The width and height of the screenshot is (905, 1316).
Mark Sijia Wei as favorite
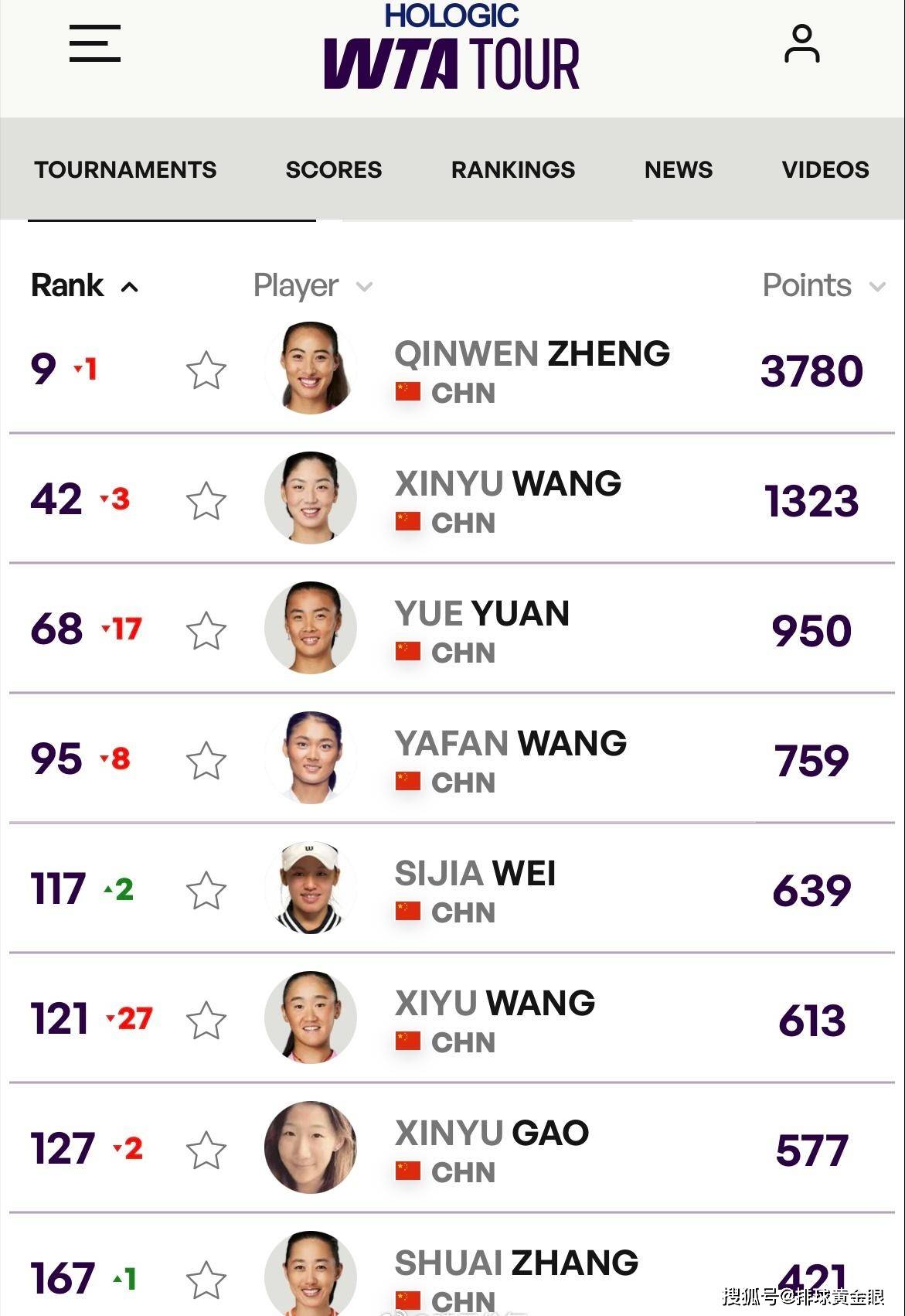pyautogui.click(x=206, y=890)
